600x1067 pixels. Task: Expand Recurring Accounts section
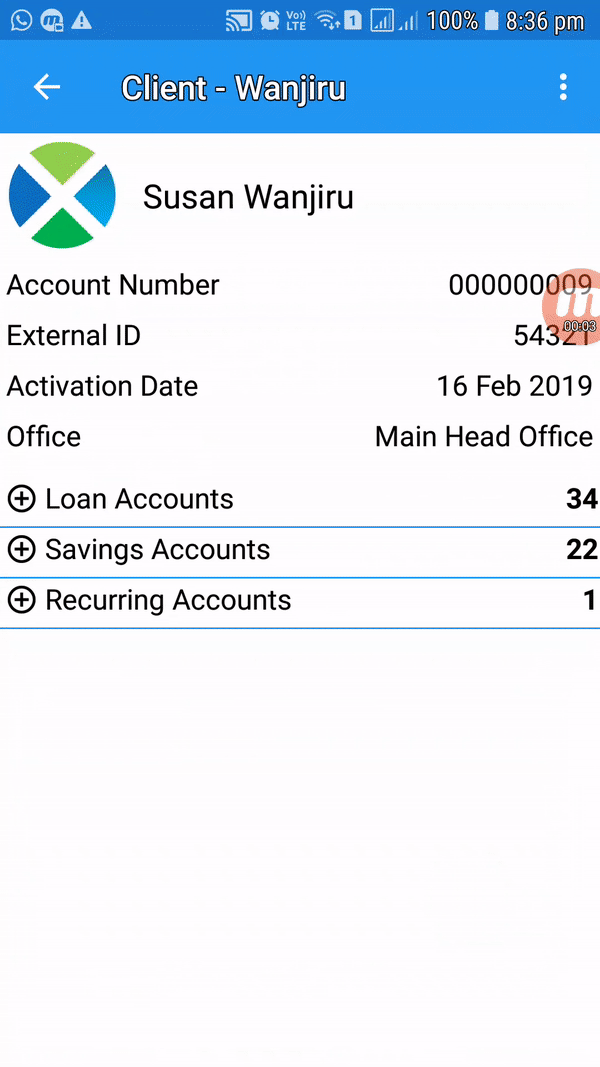pyautogui.click(x=21, y=600)
